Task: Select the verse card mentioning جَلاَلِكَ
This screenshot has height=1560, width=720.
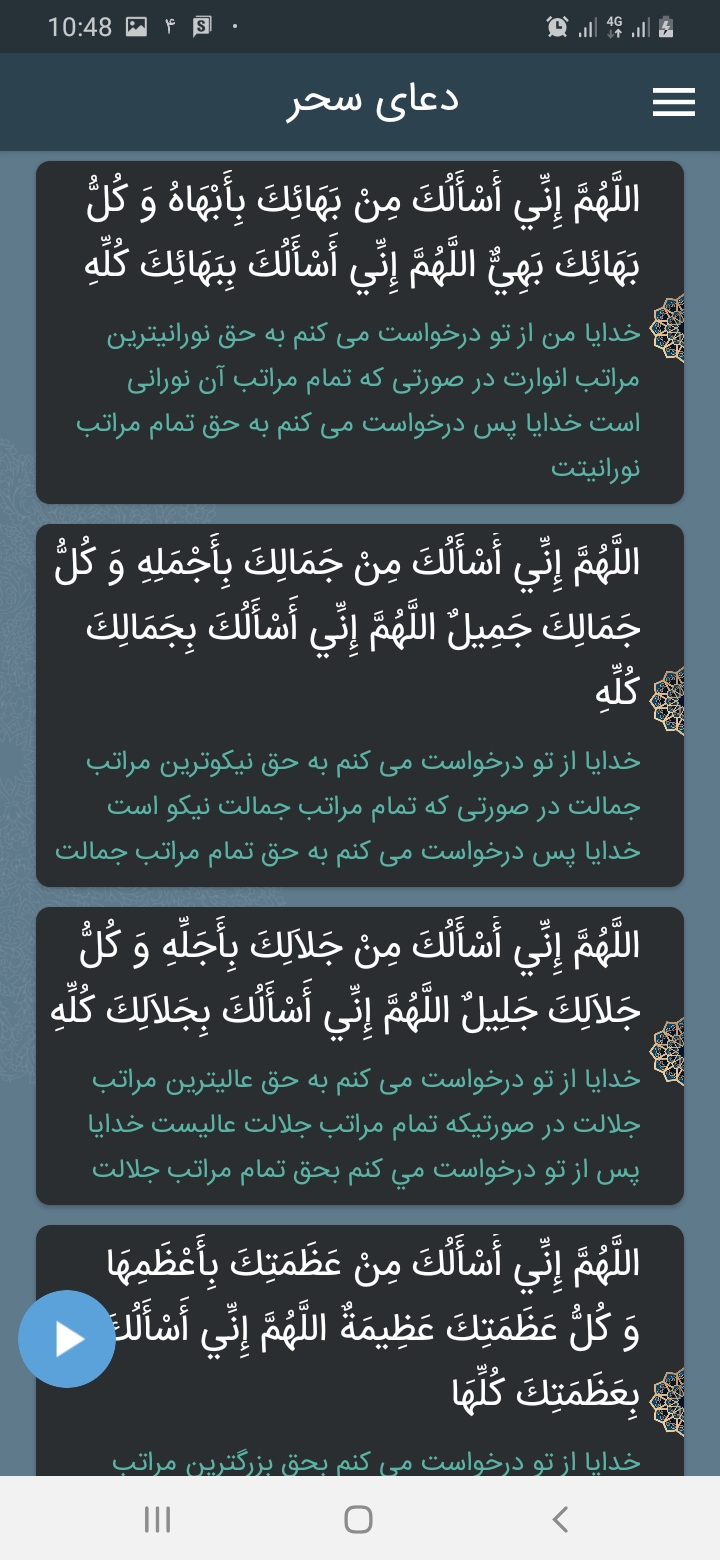Action: [360, 1055]
